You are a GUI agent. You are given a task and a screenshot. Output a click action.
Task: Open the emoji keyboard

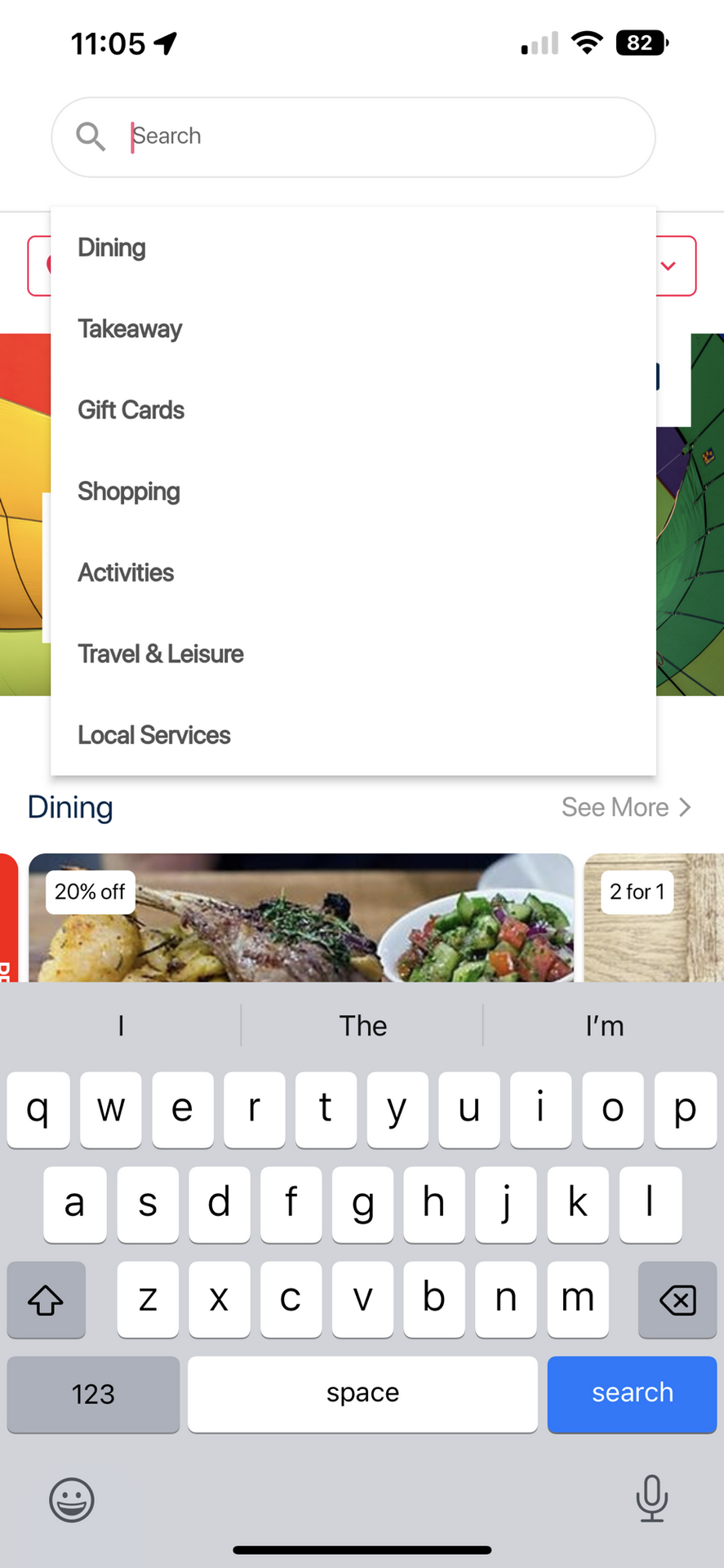(72, 1500)
